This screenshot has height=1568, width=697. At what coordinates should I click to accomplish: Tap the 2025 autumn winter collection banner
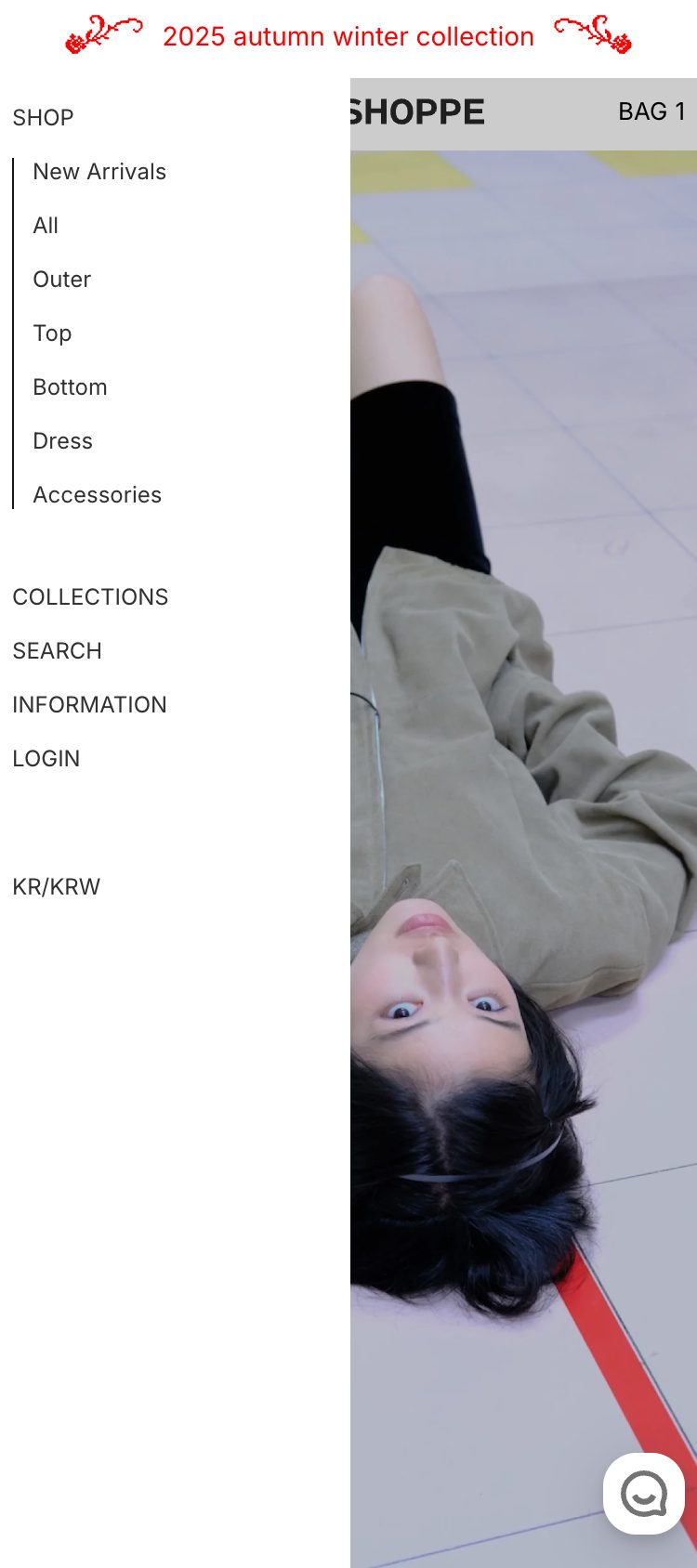[x=348, y=36]
